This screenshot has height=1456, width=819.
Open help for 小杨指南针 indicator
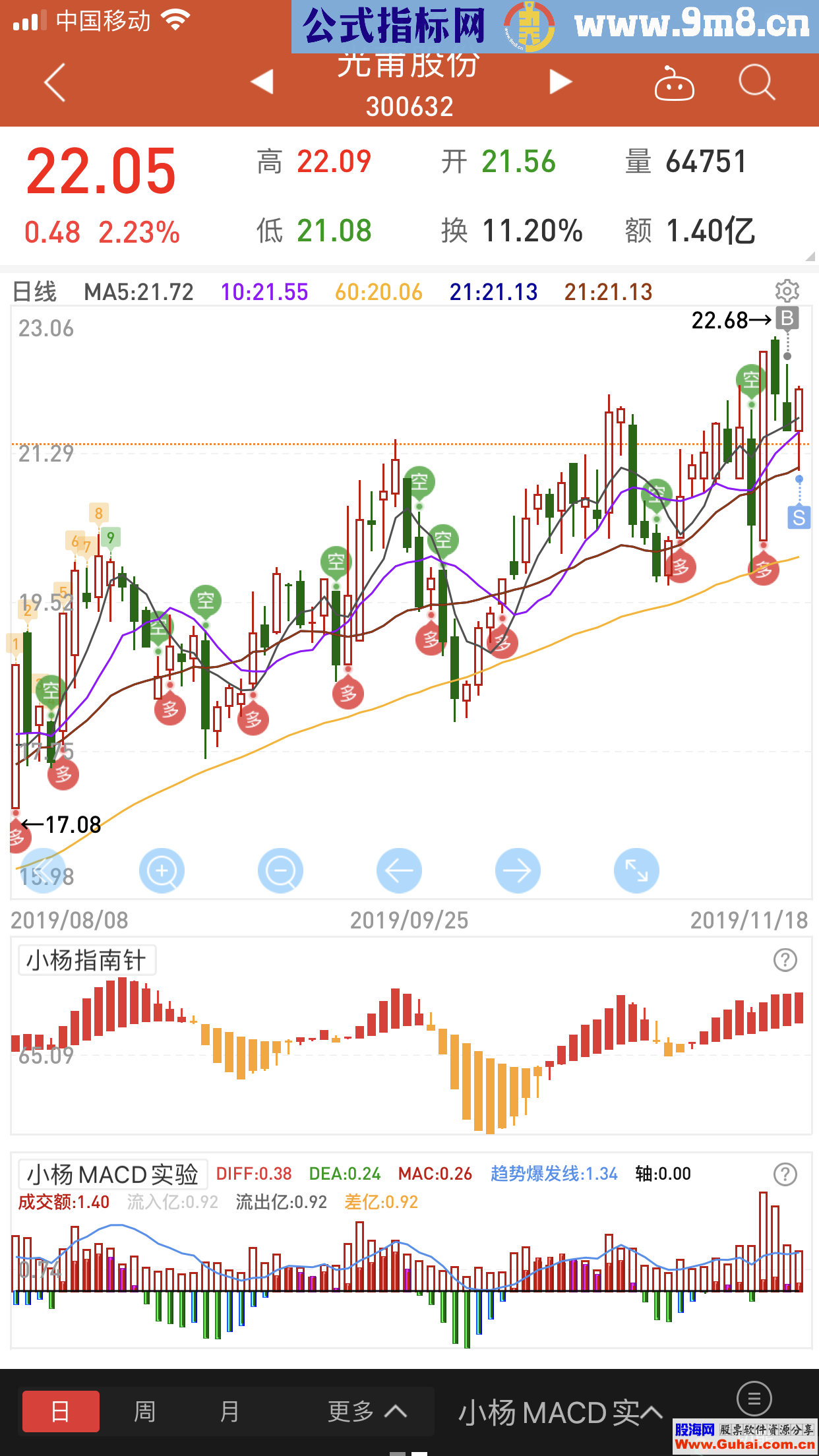coord(785,960)
